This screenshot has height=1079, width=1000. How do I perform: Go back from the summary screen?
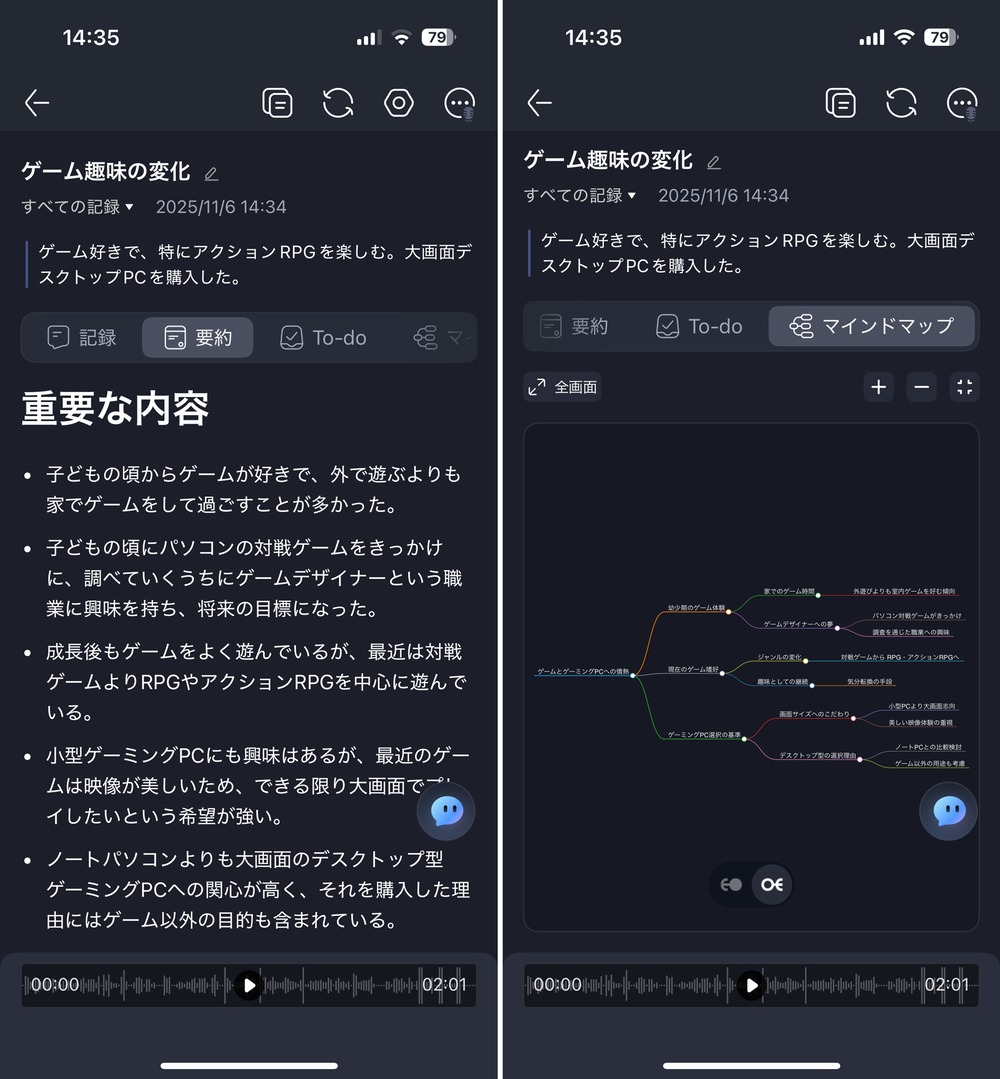(x=37, y=103)
